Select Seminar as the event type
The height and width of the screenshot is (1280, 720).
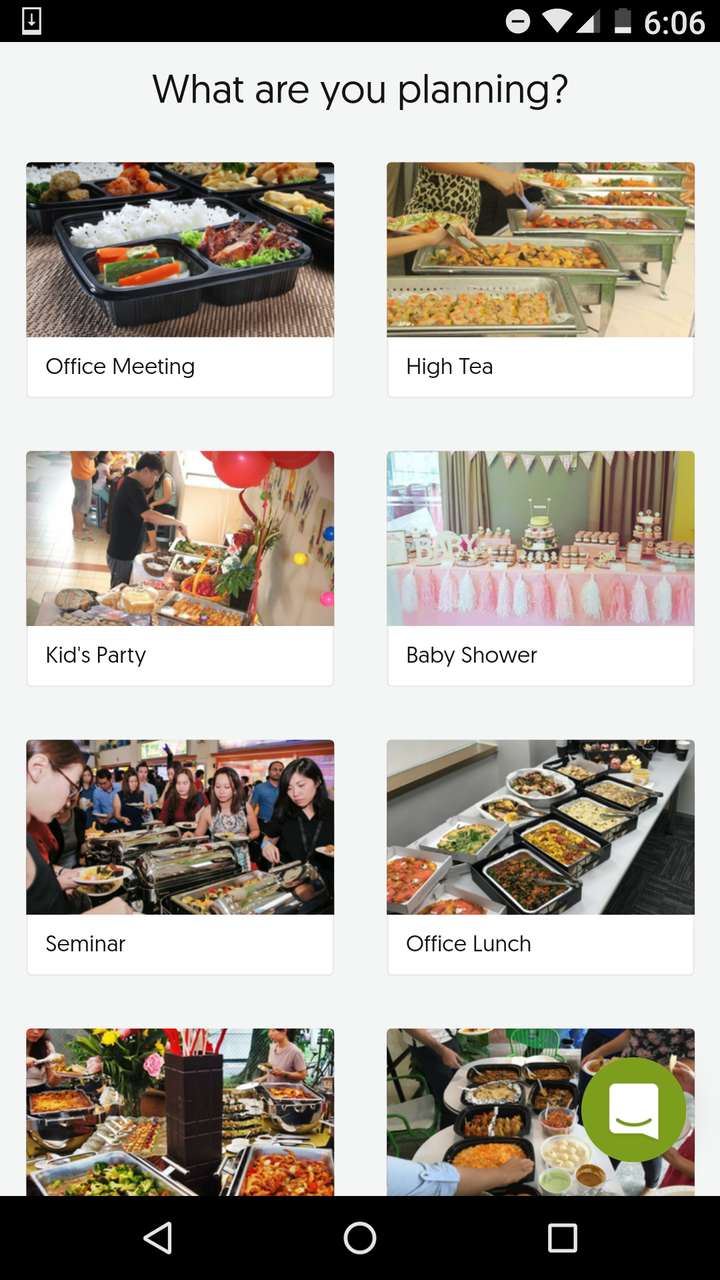[x=180, y=857]
